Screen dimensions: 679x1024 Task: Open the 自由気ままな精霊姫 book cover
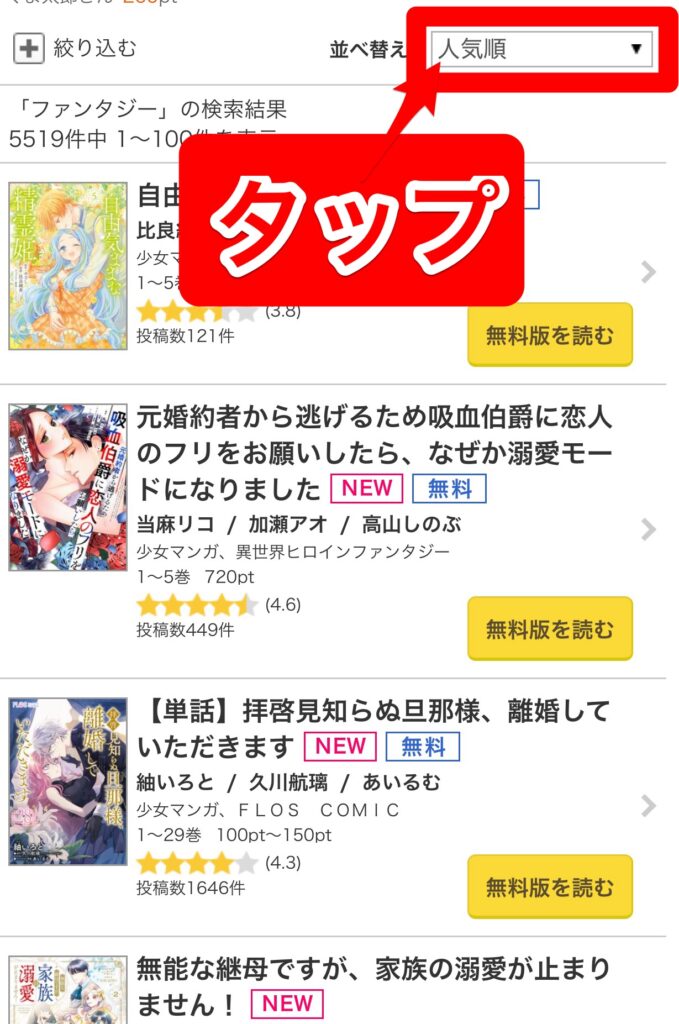tap(68, 265)
